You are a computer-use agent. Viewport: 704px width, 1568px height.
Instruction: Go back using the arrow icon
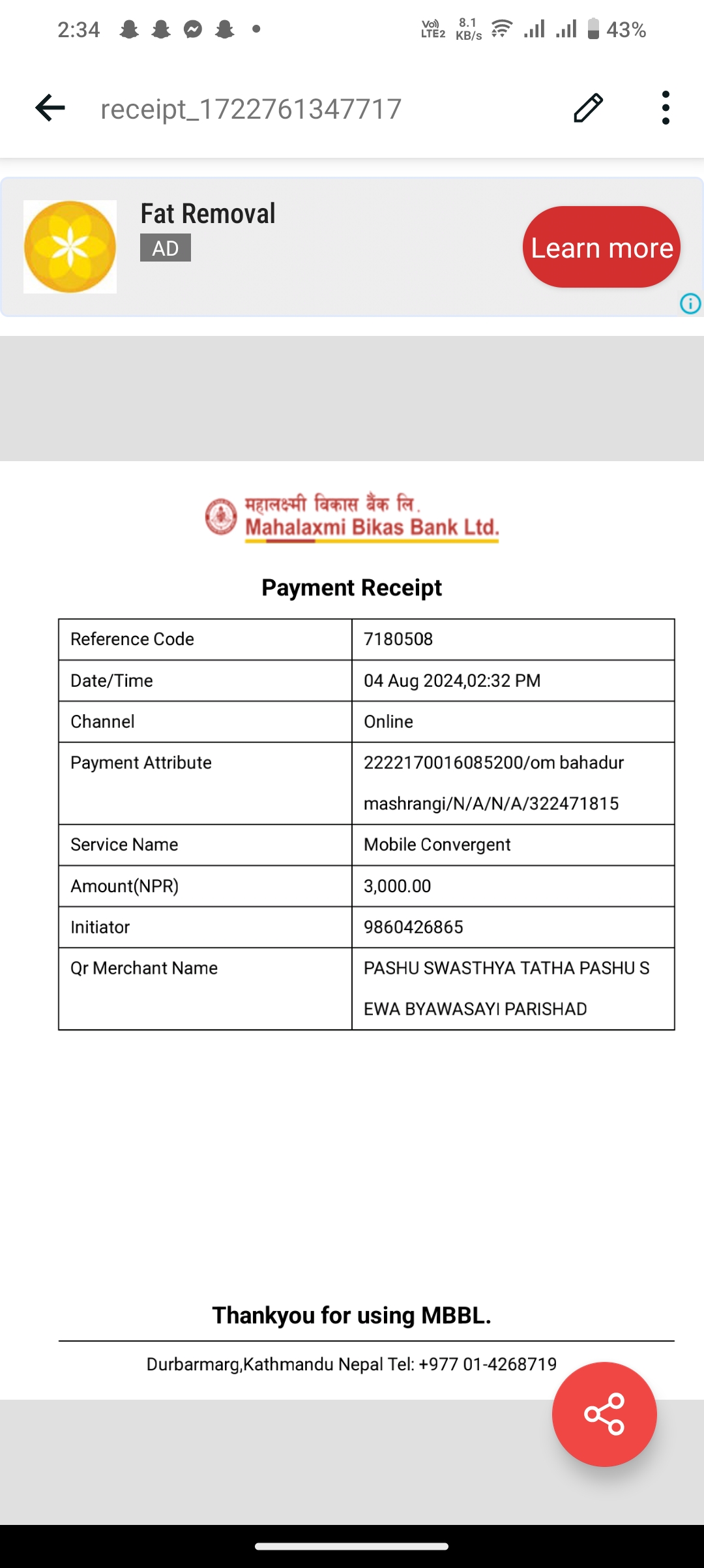[x=50, y=108]
